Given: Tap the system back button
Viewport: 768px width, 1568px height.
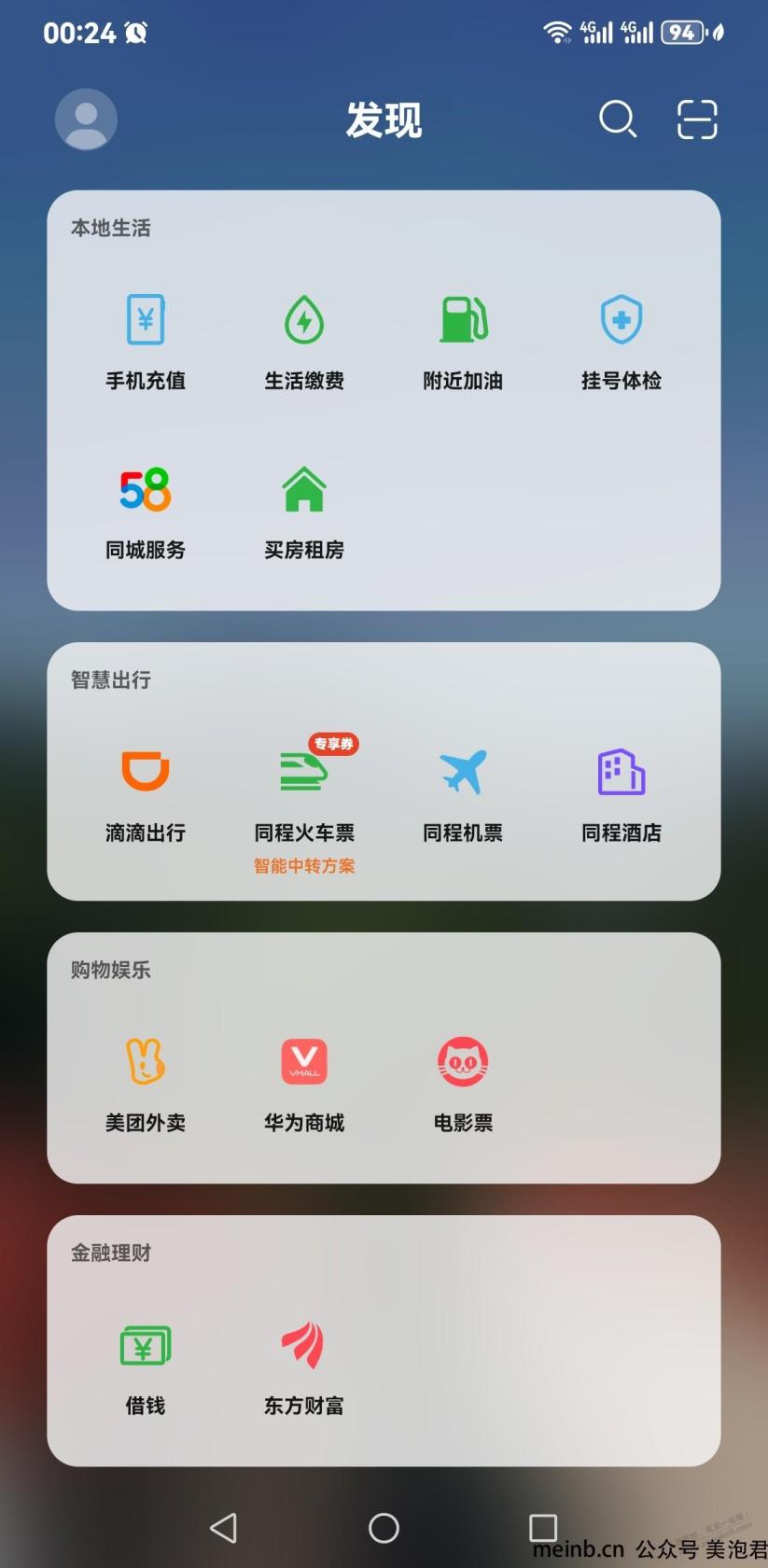Looking at the screenshot, I should click(224, 1527).
